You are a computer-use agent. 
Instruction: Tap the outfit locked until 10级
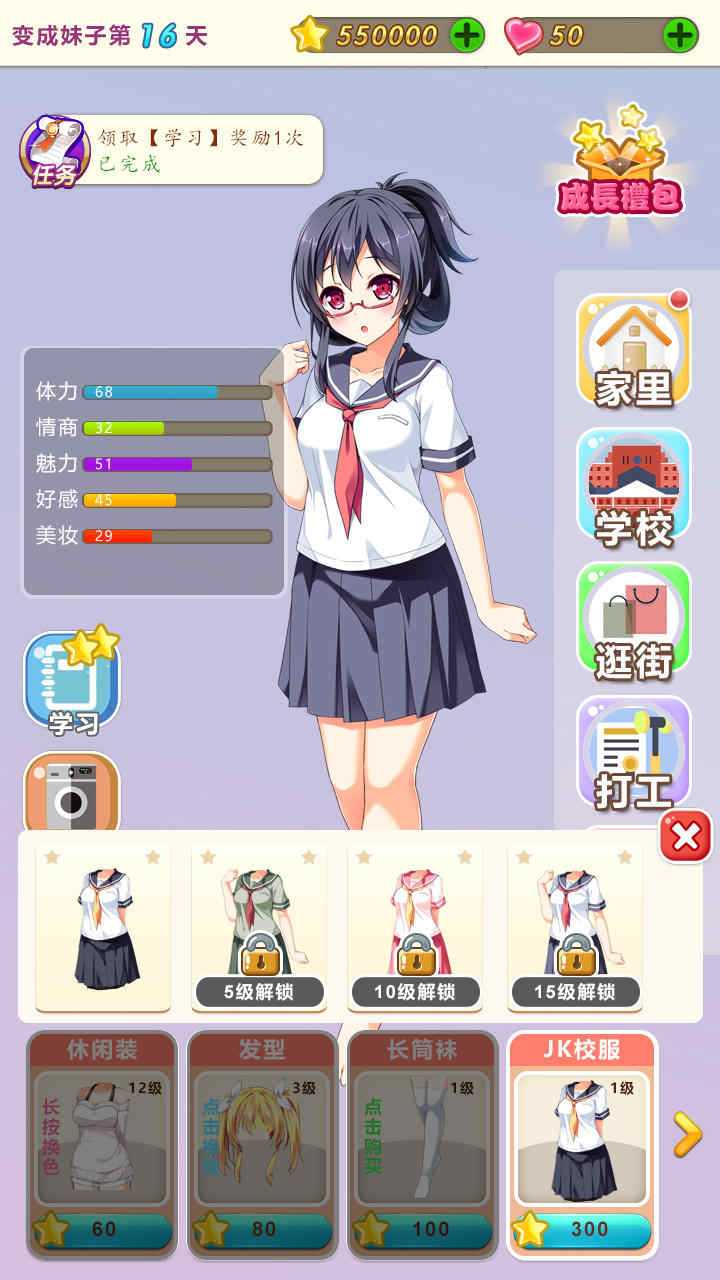pyautogui.click(x=415, y=927)
